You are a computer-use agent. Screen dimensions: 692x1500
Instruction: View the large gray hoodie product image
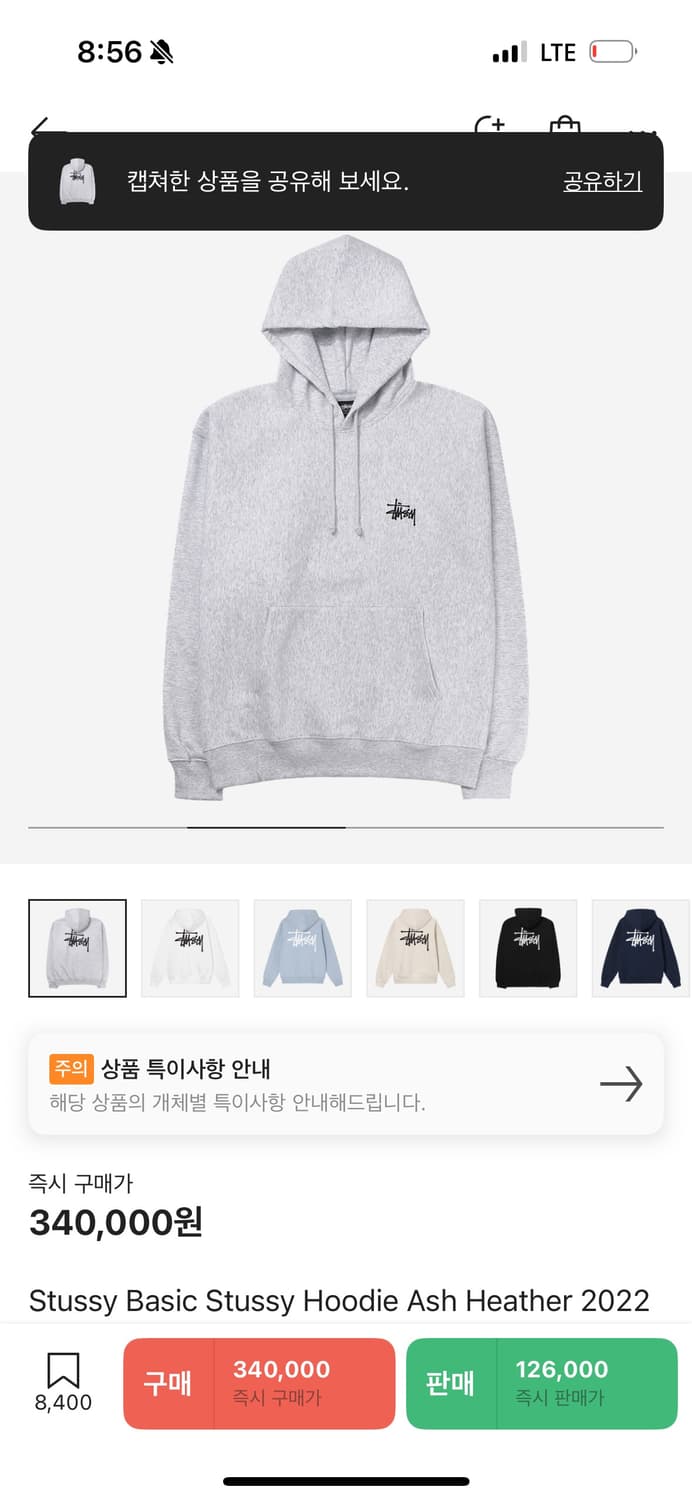(x=346, y=520)
